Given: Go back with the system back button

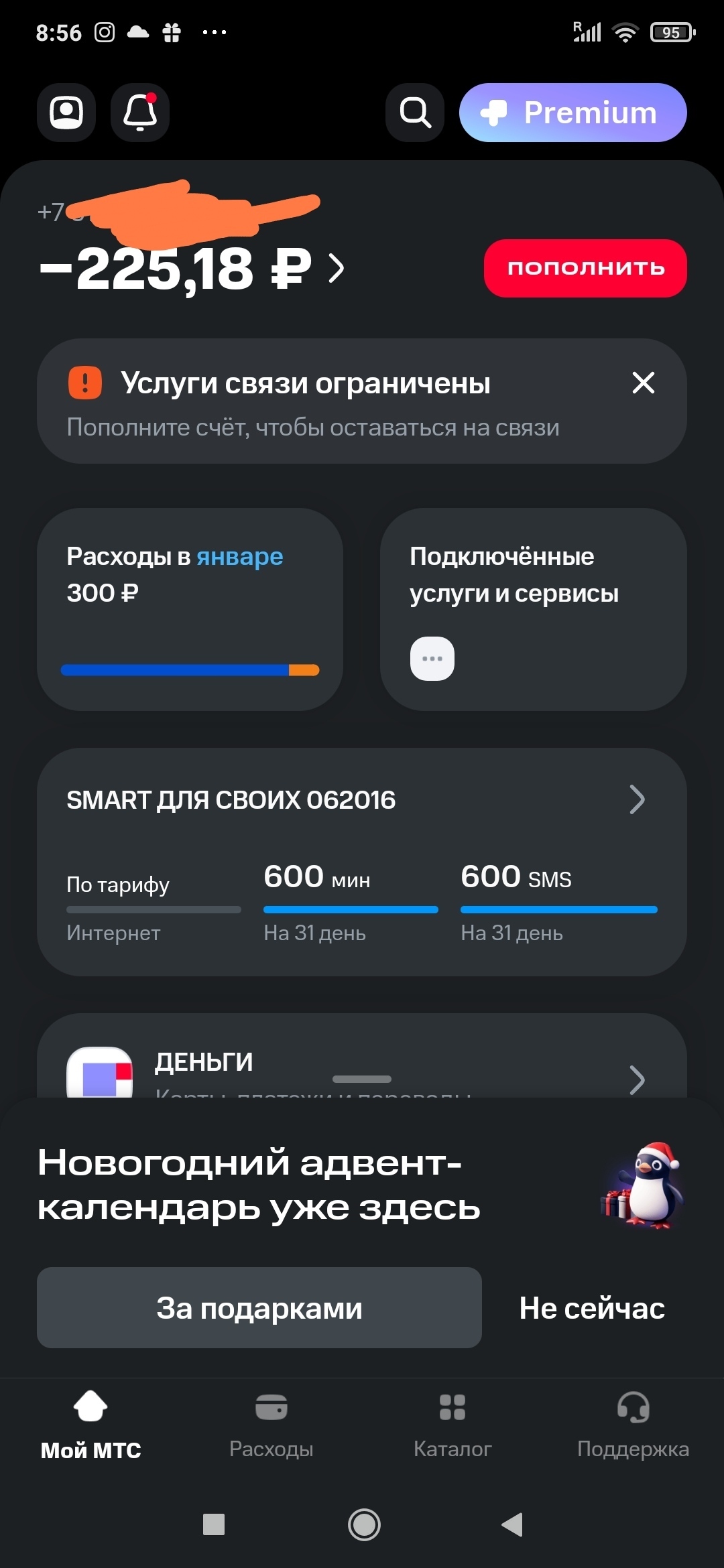Looking at the screenshot, I should pos(512,1524).
